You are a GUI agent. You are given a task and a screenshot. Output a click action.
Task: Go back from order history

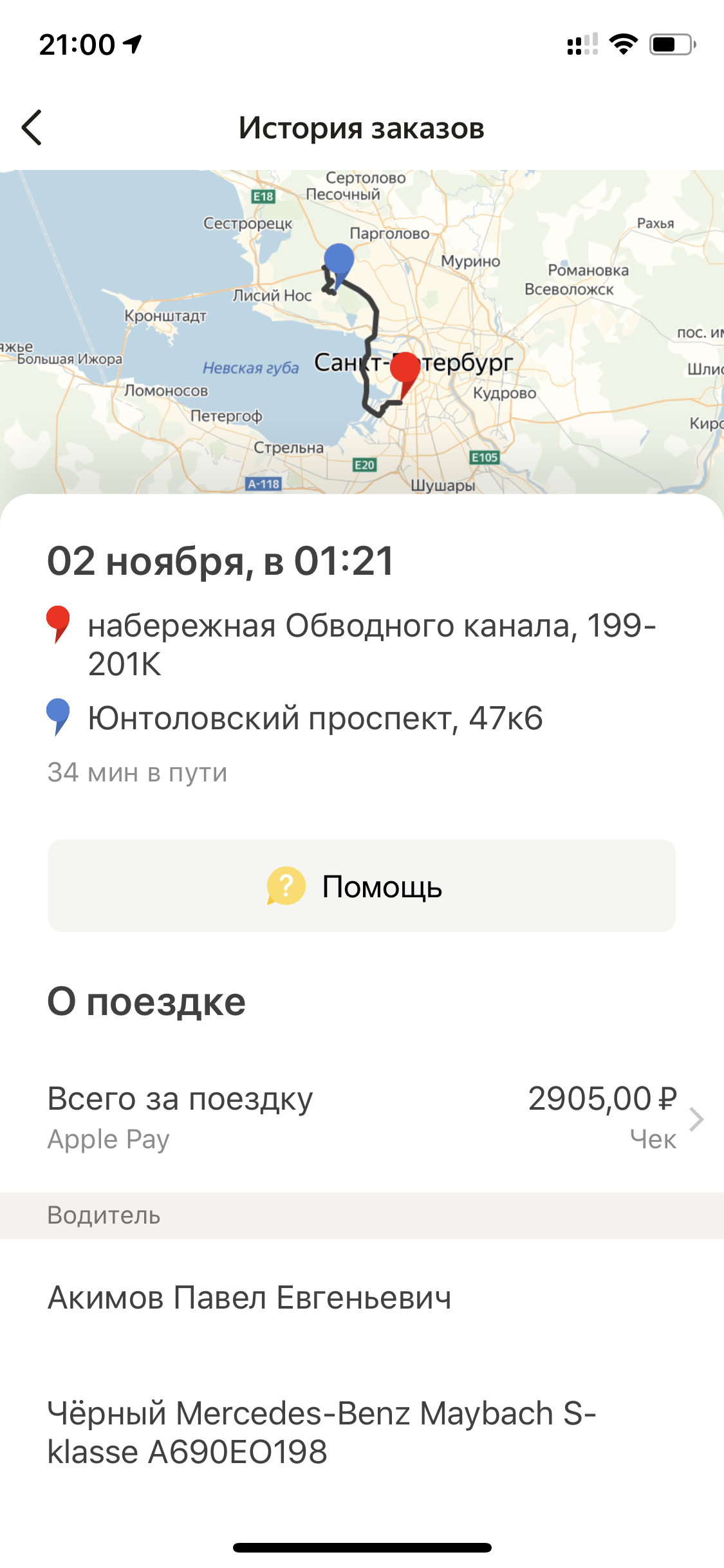(32, 127)
